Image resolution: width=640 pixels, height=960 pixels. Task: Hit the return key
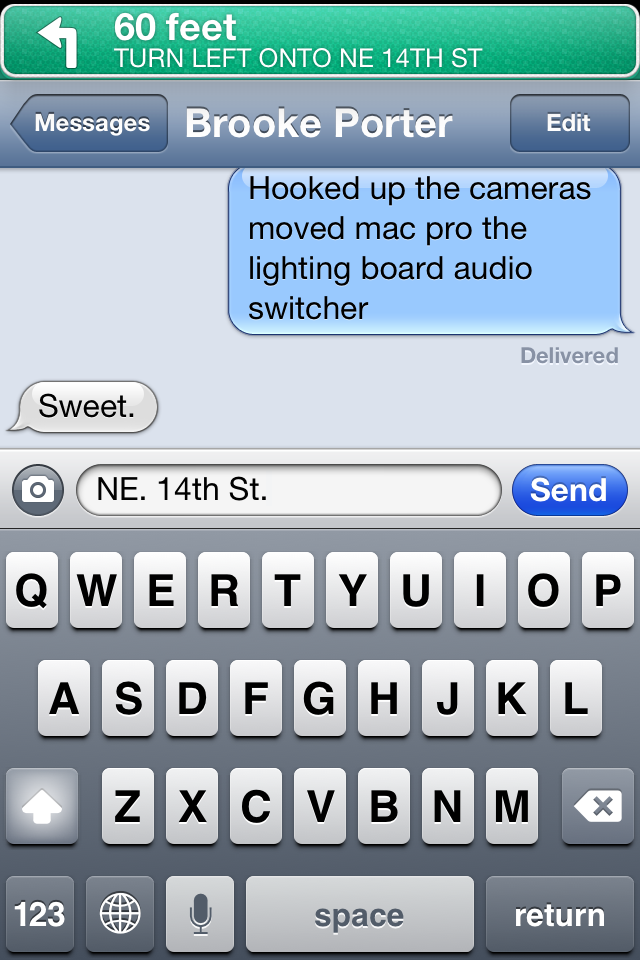pyautogui.click(x=559, y=914)
